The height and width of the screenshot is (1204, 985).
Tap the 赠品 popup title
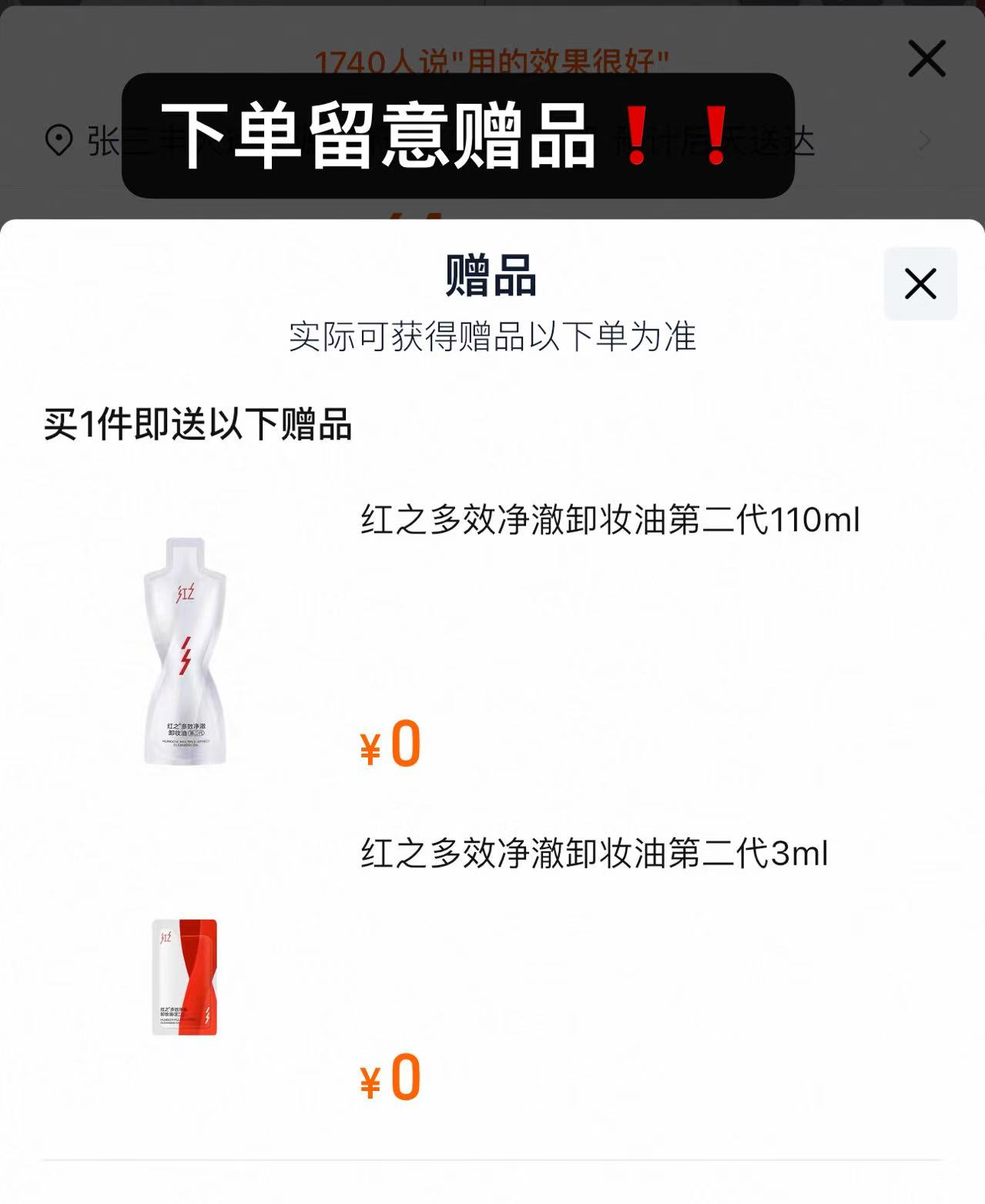pos(492,279)
